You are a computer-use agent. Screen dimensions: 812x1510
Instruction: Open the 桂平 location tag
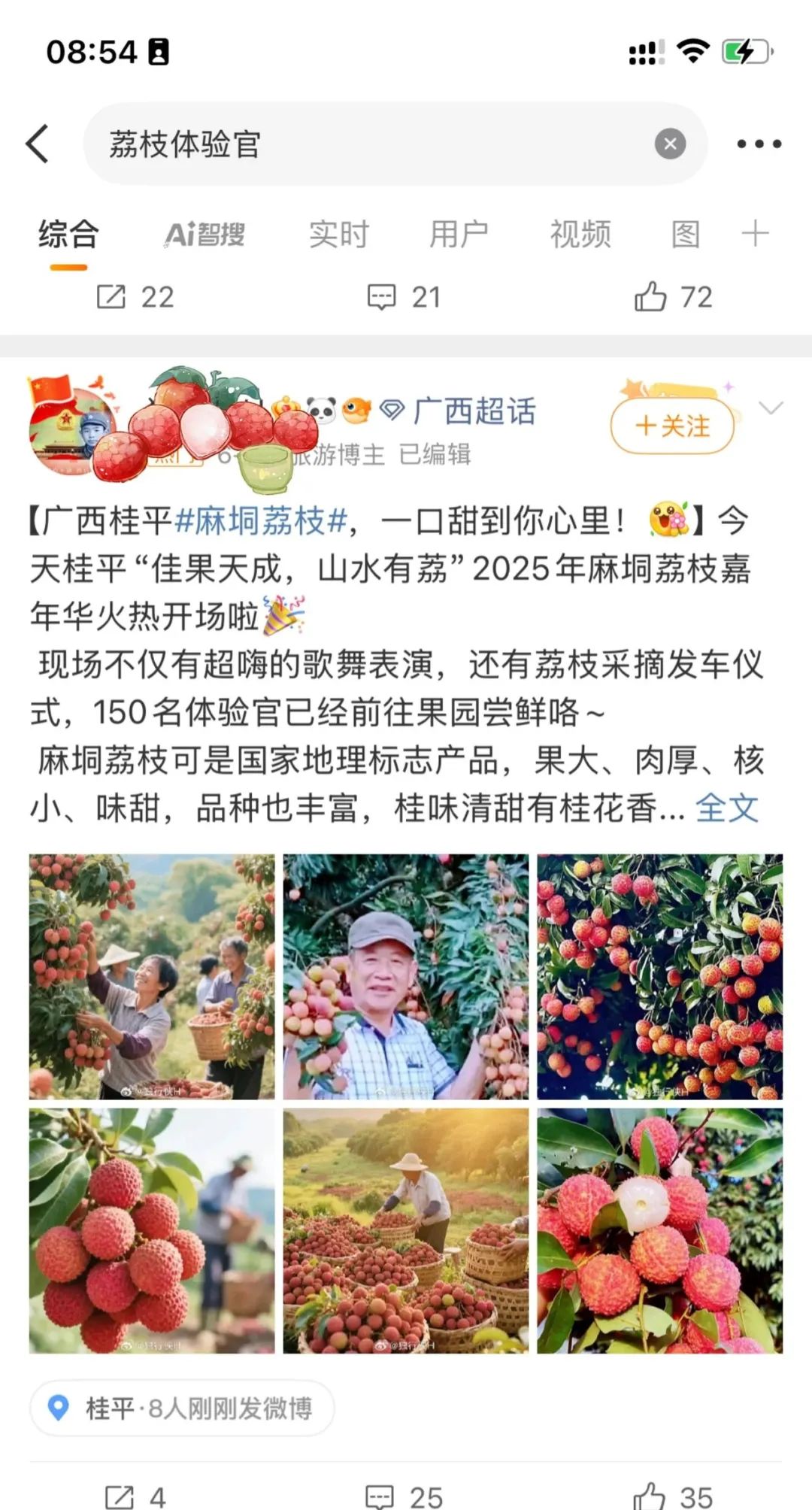pyautogui.click(x=182, y=1408)
